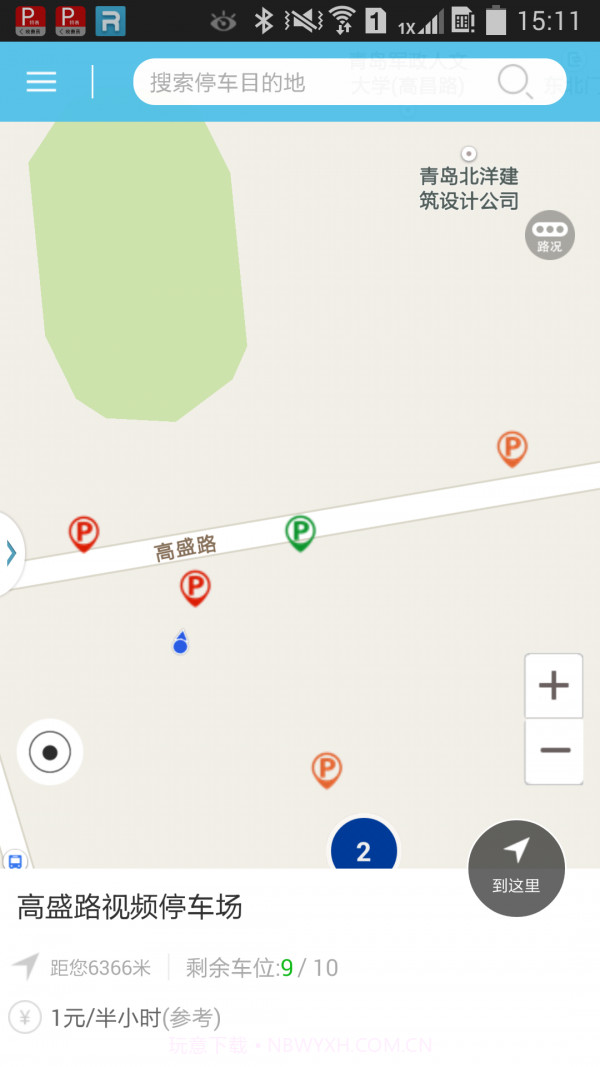Expand the side panel arrow handle
The height and width of the screenshot is (1067, 600).
point(11,553)
